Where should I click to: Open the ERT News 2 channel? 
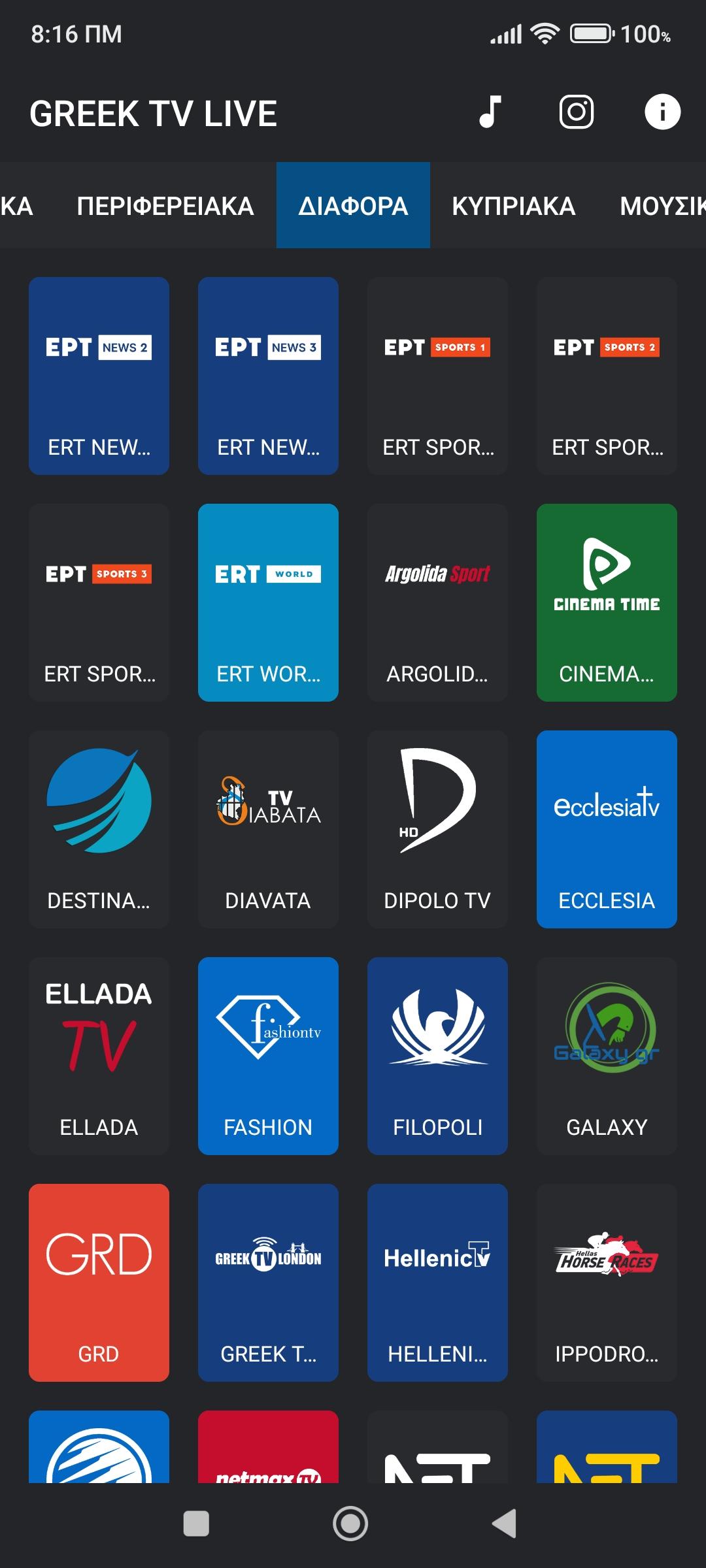click(99, 376)
